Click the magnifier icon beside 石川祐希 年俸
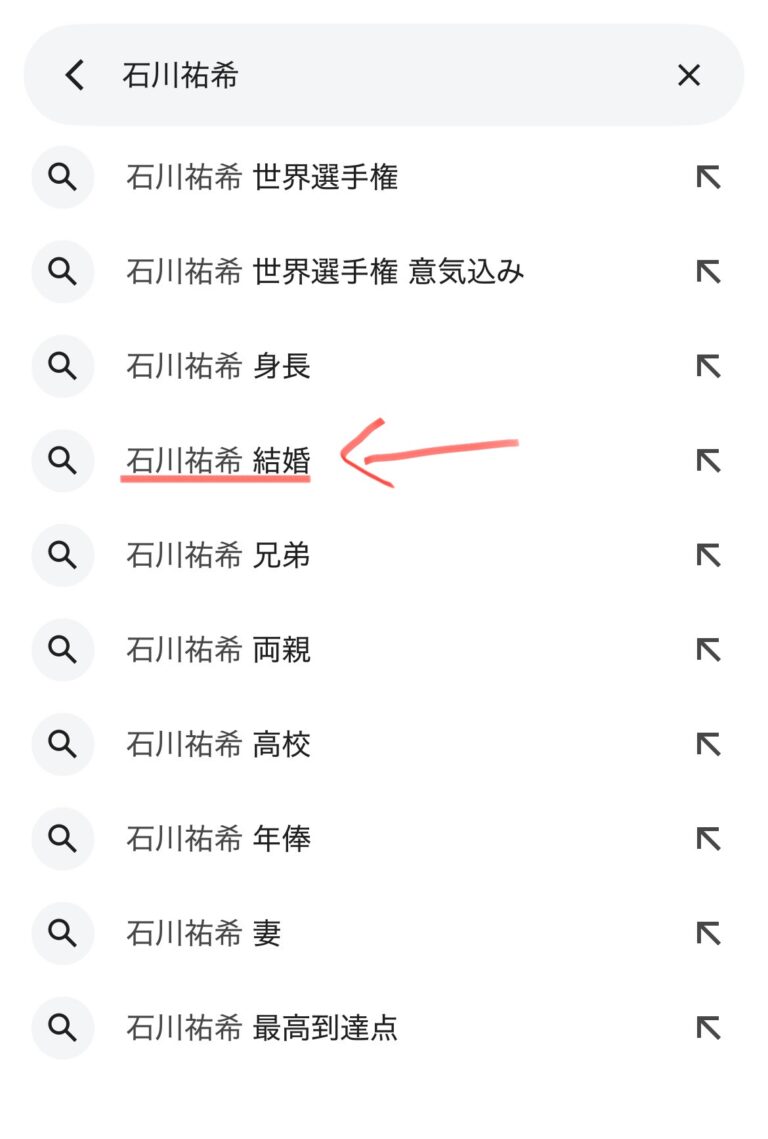The width and height of the screenshot is (768, 1139). tap(62, 839)
